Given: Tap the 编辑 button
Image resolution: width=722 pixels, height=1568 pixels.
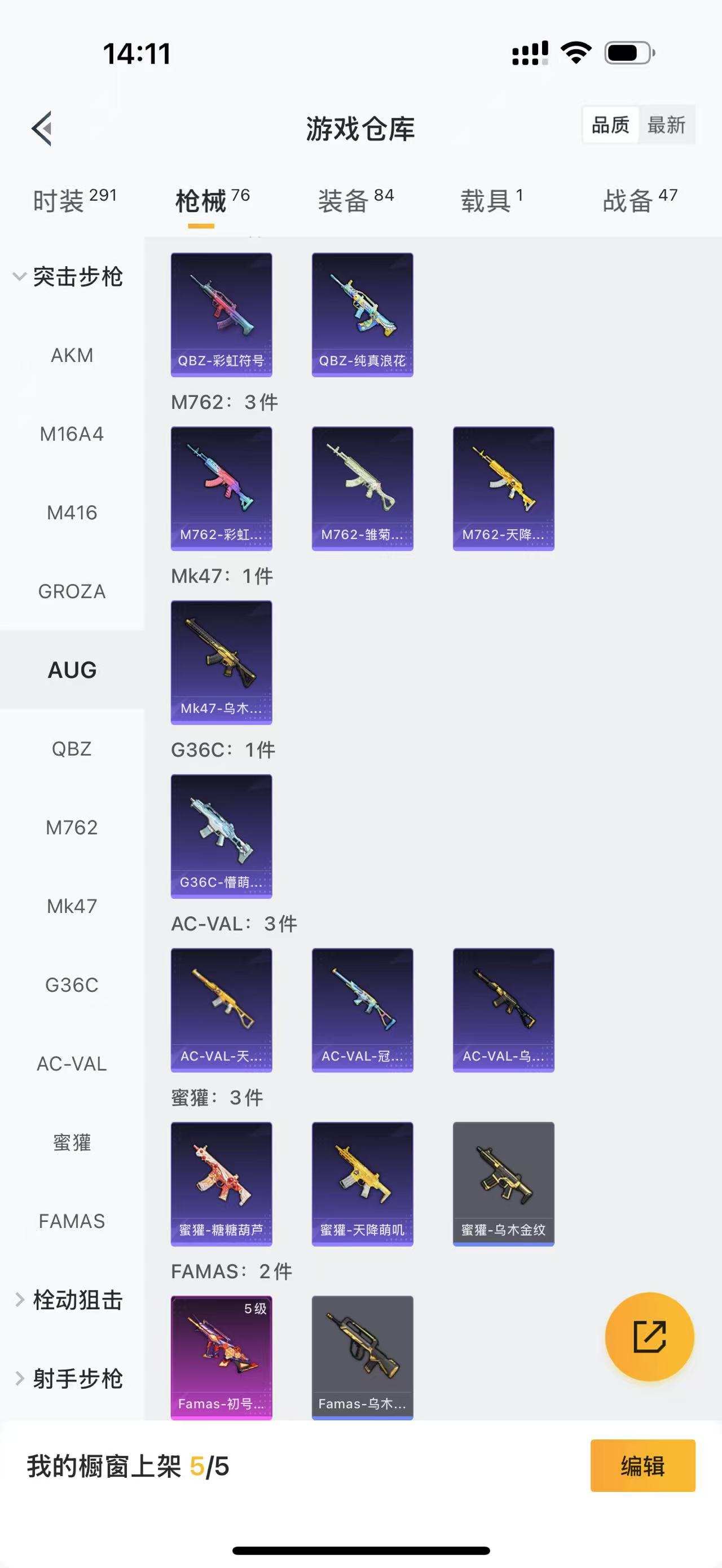Looking at the screenshot, I should 642,1466.
